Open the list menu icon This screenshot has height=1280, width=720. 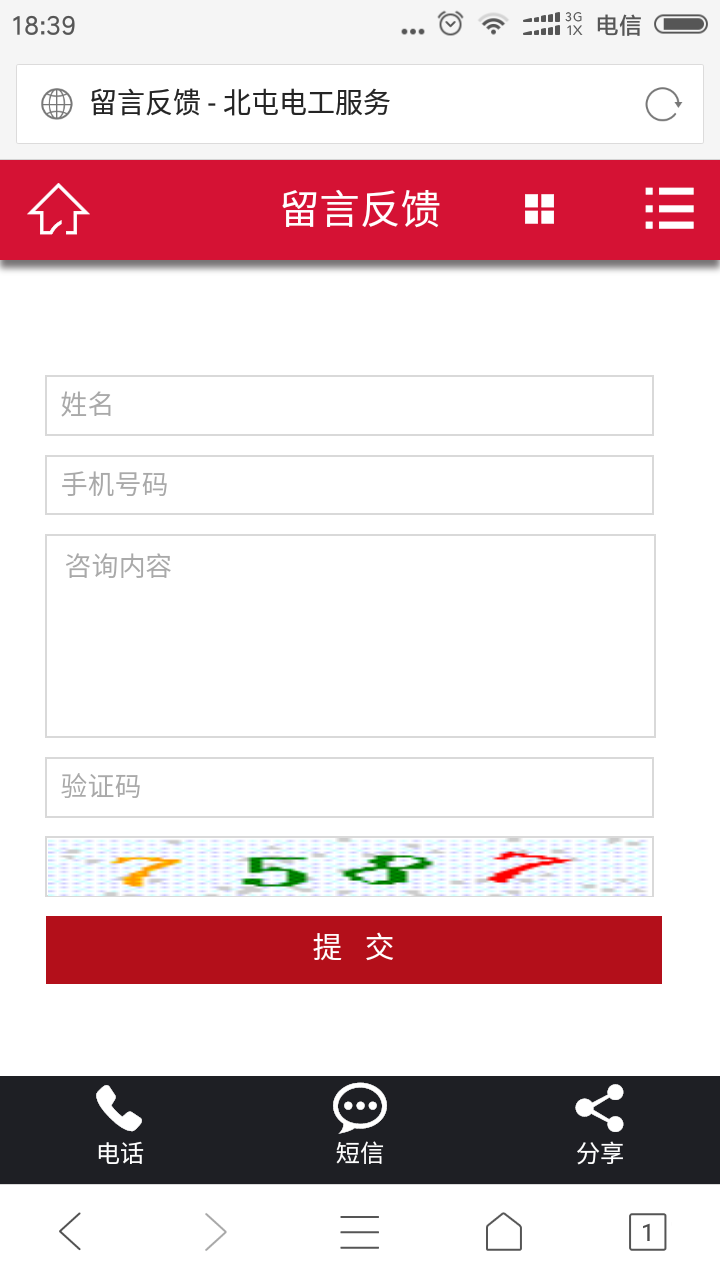669,209
